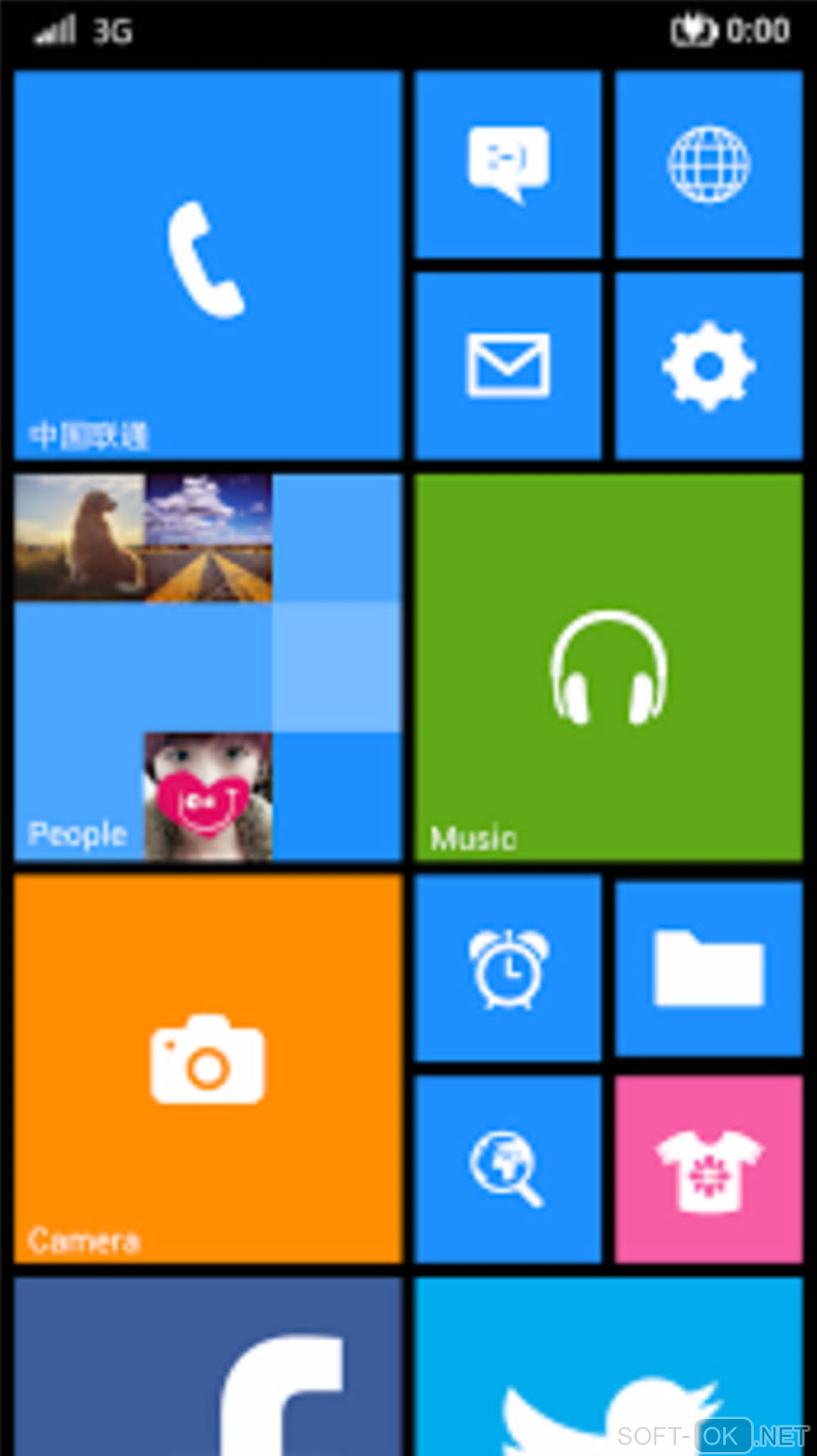Open the phone dialer tile

tap(207, 264)
